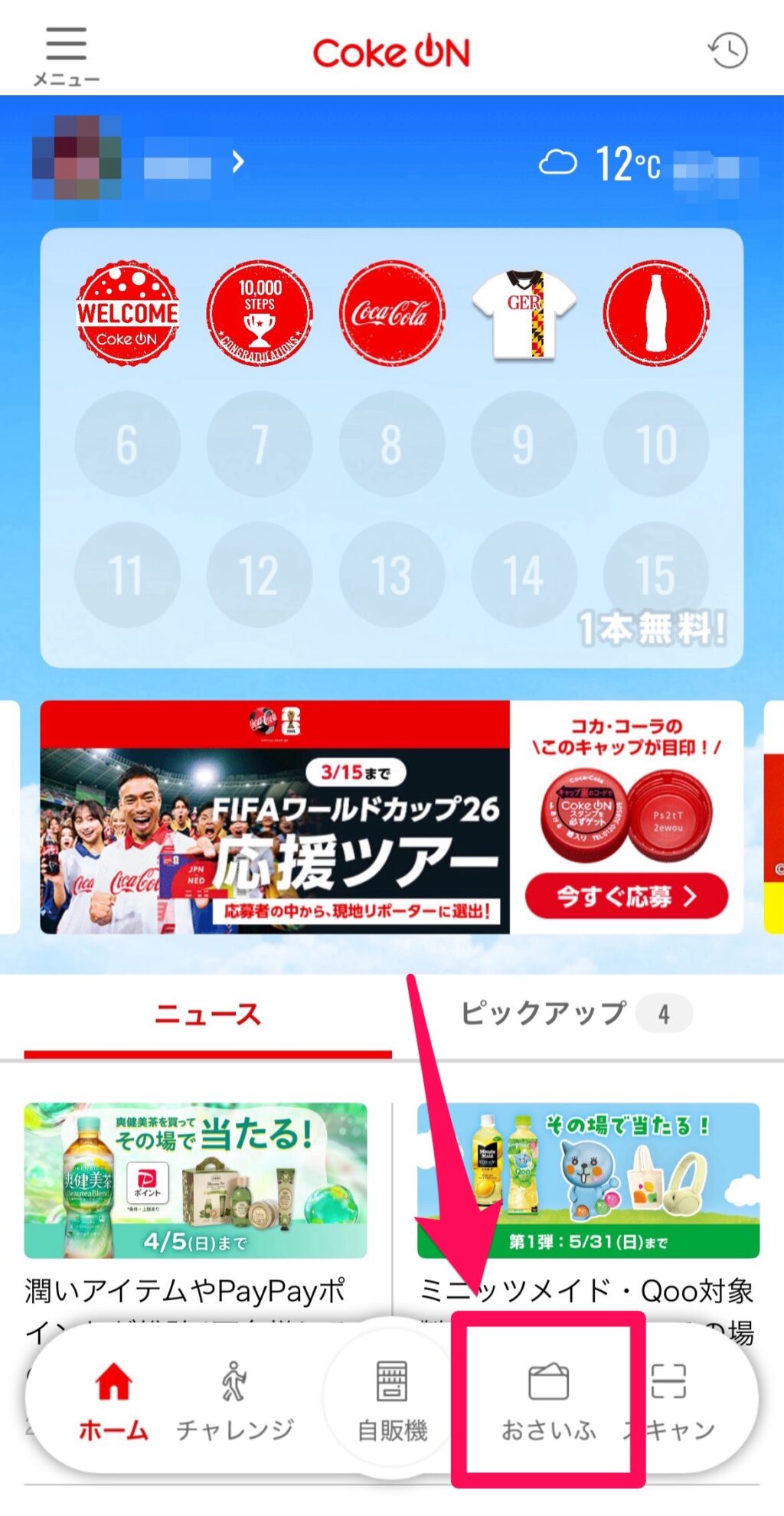Open the おさいふ wallet tab
Viewport: 784px width, 1516px height.
pos(548,1401)
